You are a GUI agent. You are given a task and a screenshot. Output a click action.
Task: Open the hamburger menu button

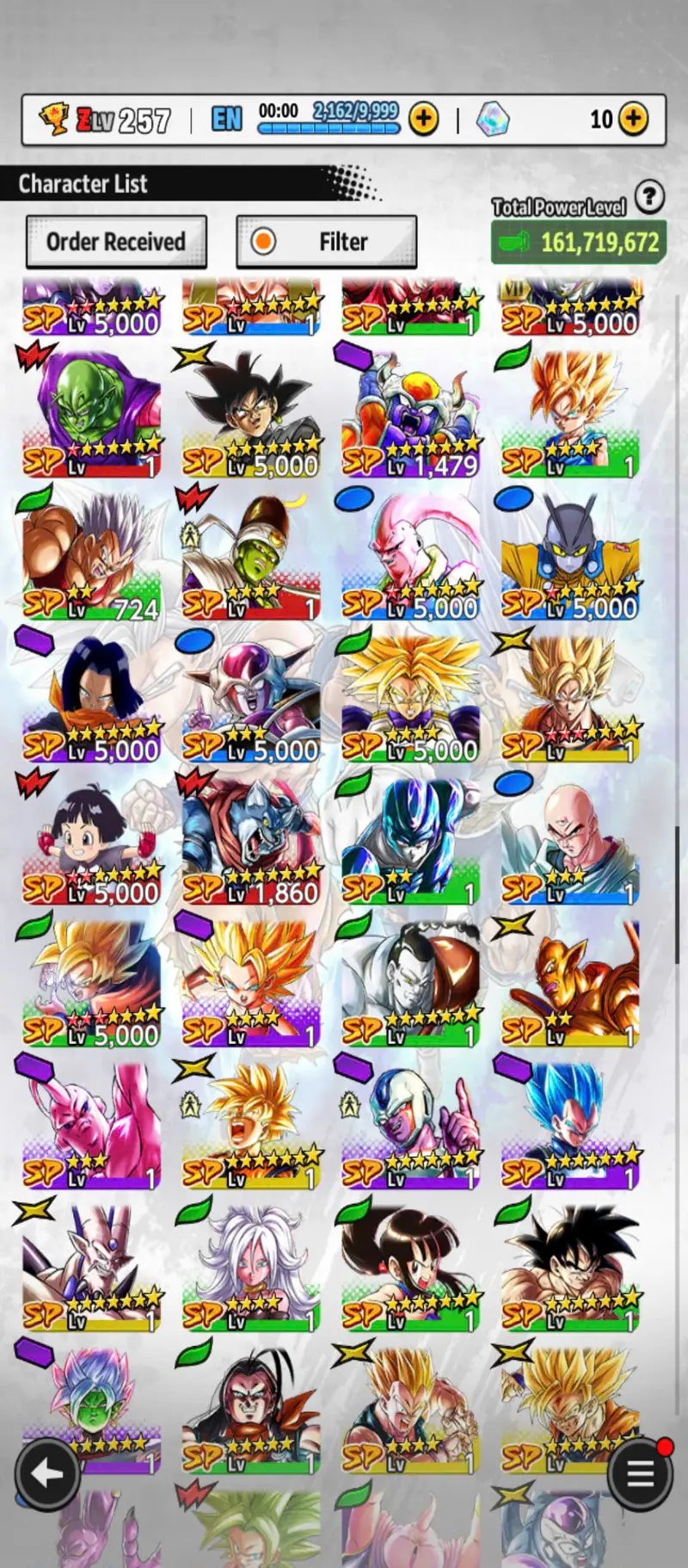coord(640,1473)
